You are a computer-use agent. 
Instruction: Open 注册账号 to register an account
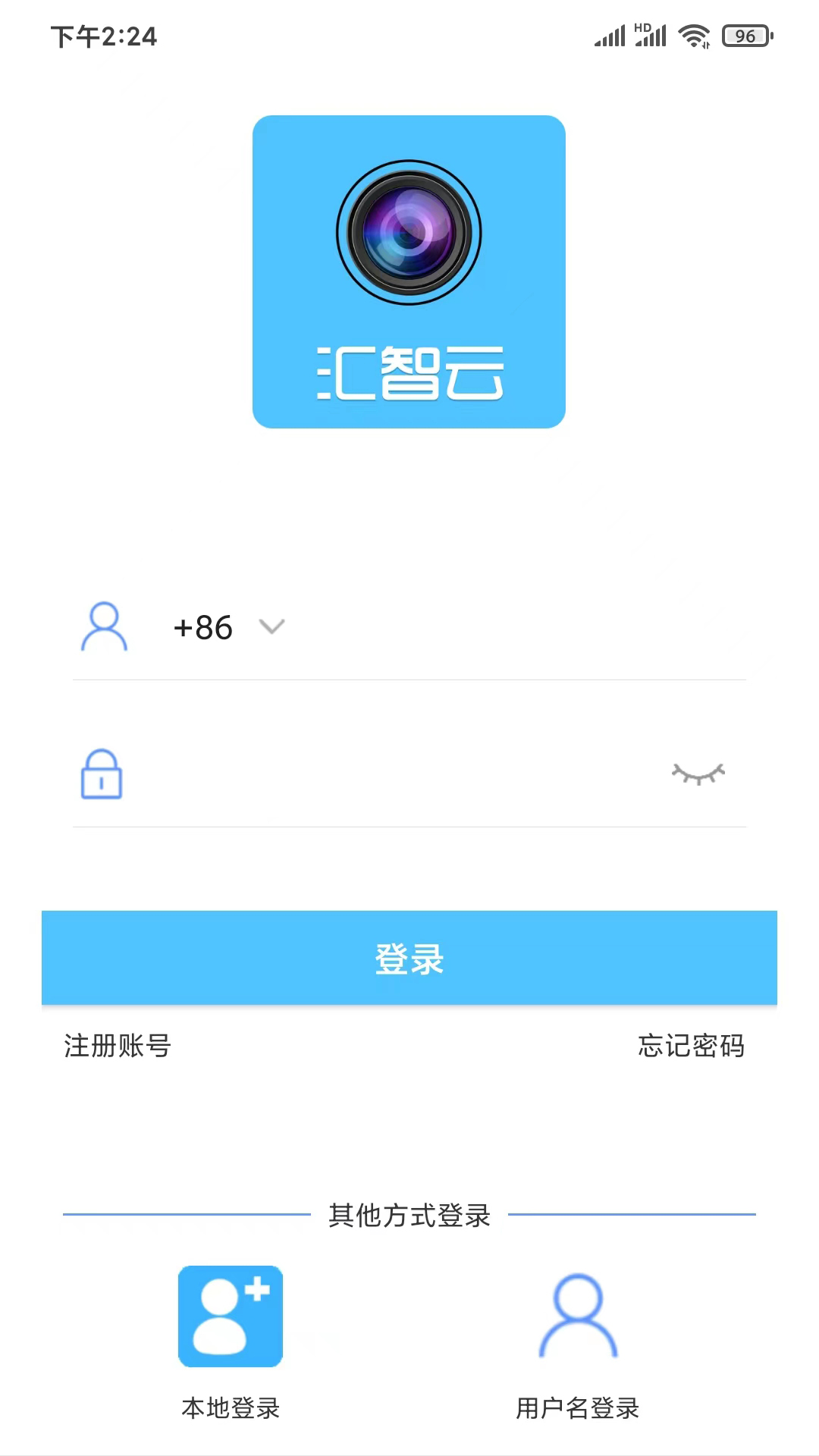117,1047
